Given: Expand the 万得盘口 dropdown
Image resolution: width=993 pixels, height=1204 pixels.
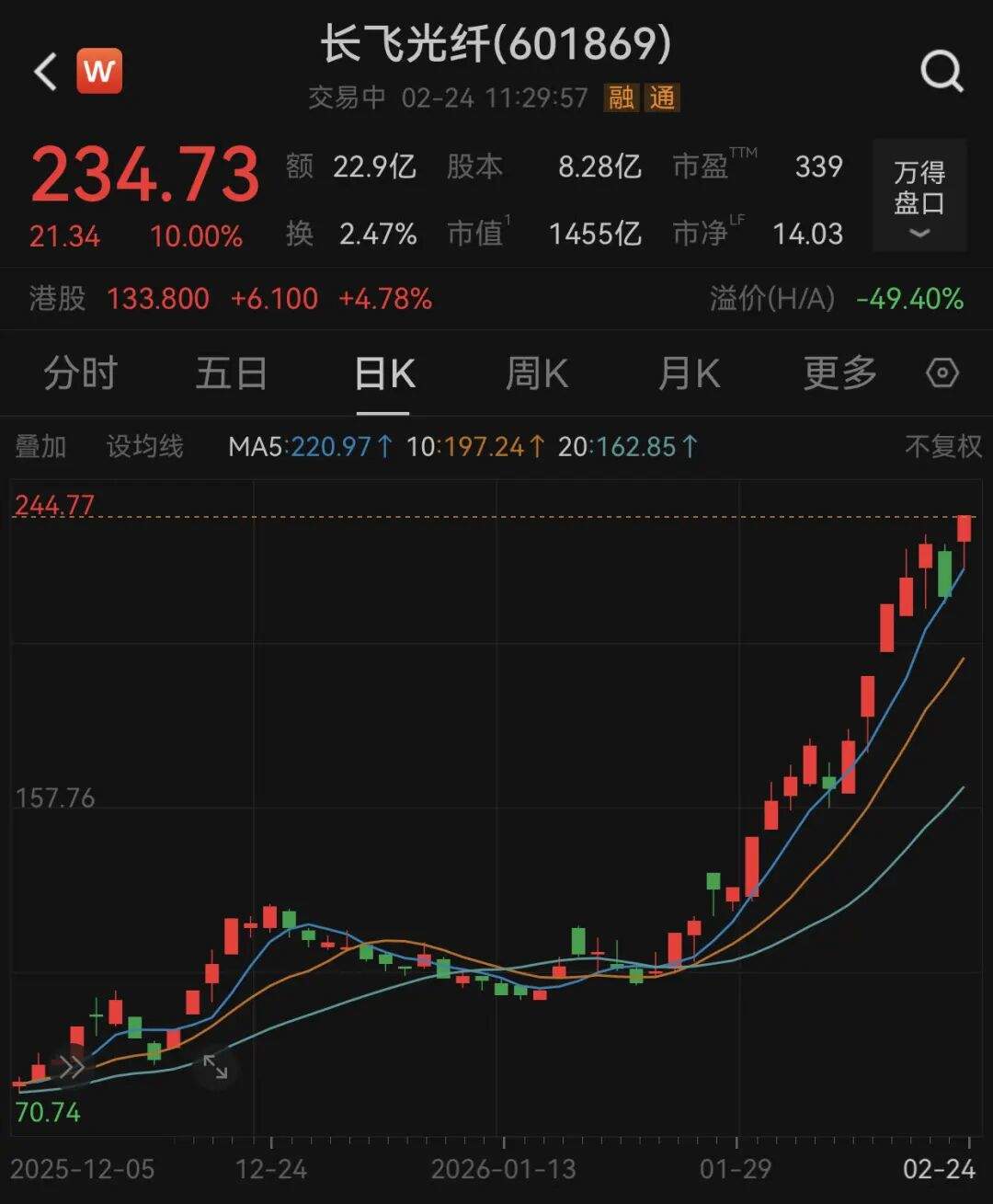Looking at the screenshot, I should tap(919, 195).
